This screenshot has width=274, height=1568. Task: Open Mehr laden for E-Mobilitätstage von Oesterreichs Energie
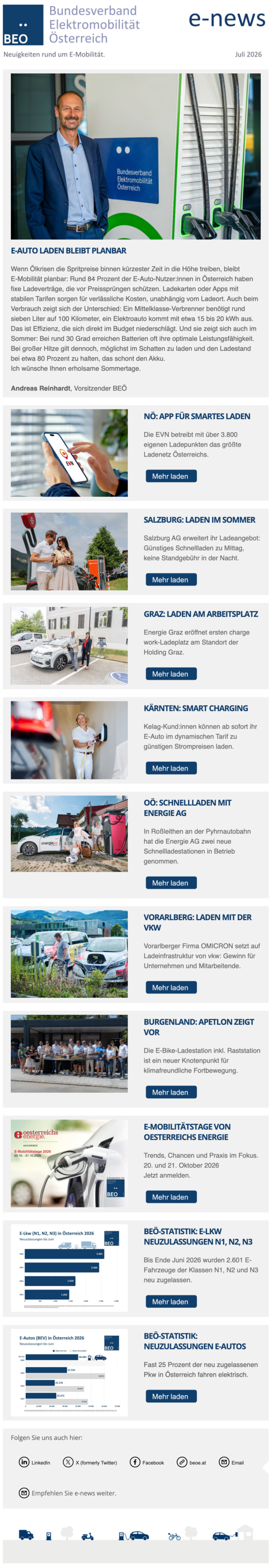(x=170, y=1196)
